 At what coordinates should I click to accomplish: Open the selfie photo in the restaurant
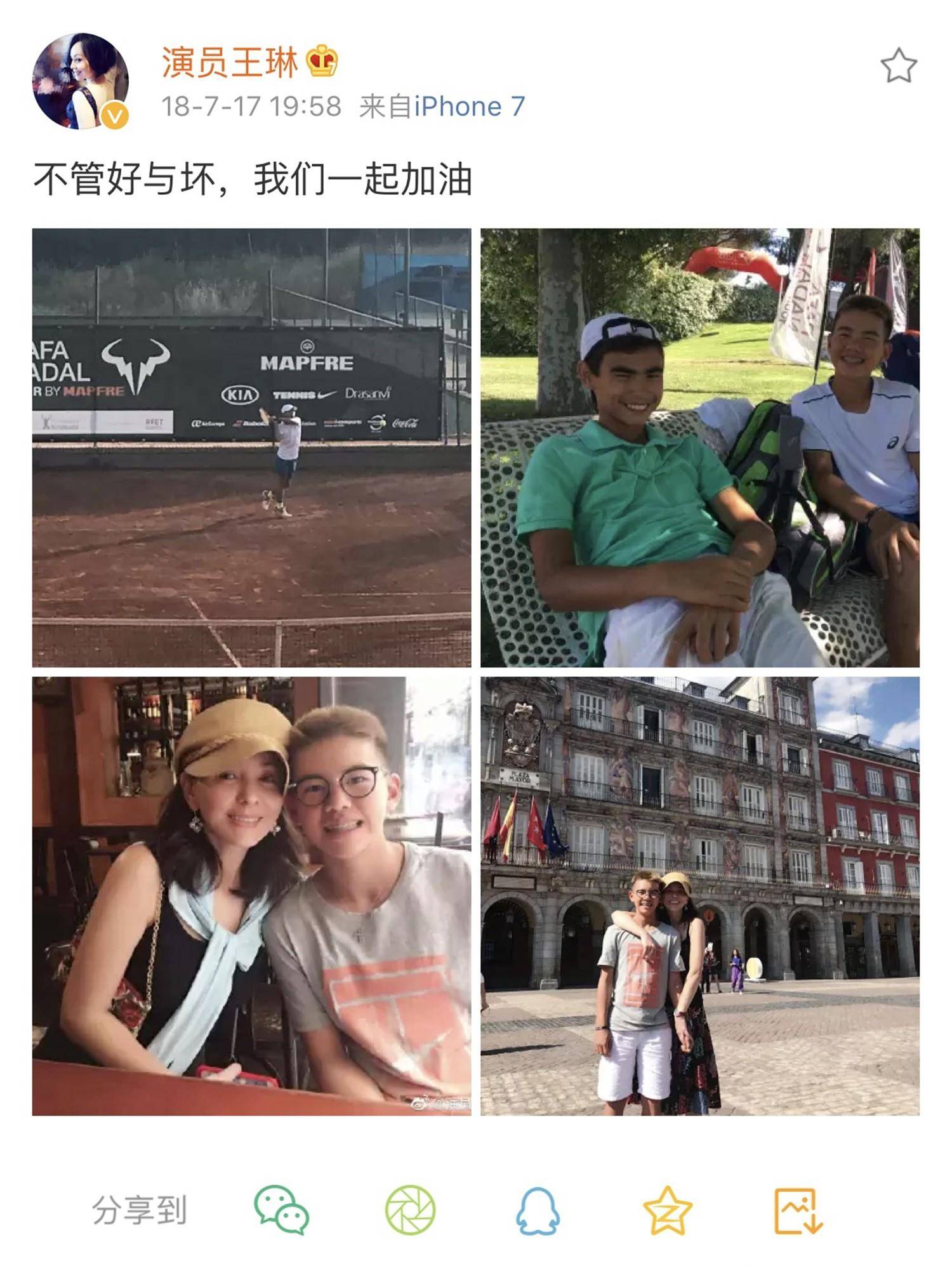point(251,895)
